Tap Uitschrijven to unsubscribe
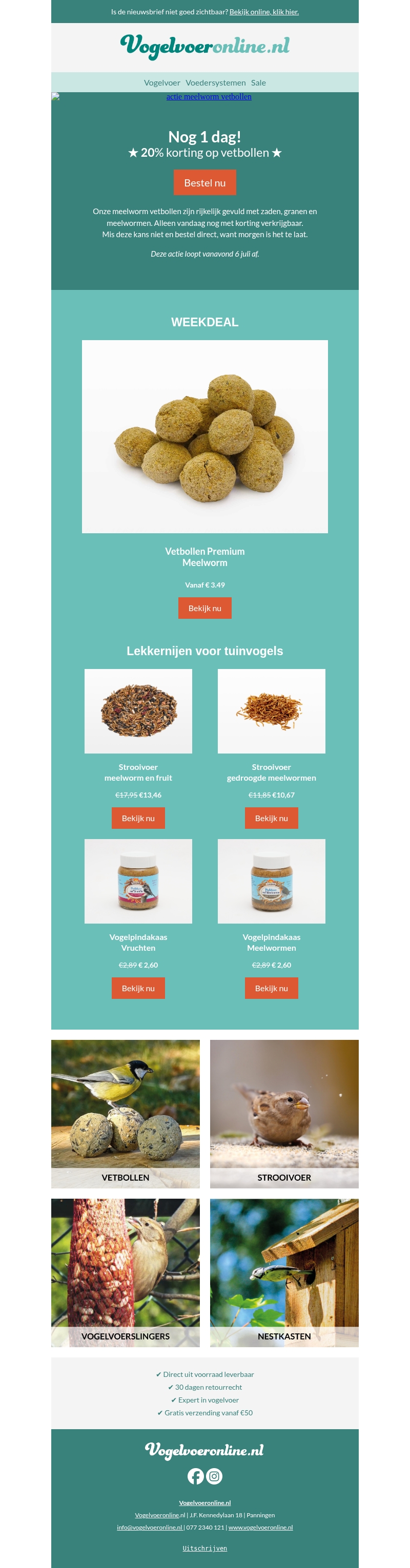Screen dimensions: 410x1568 [x=204, y=1548]
